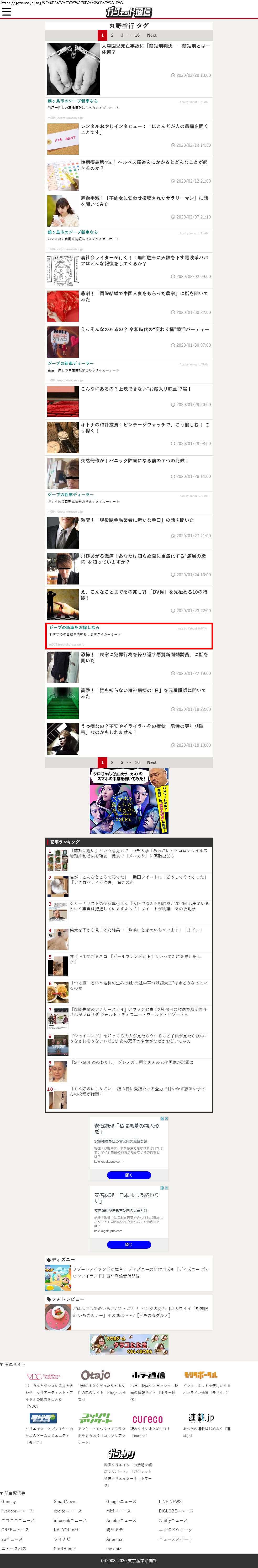This screenshot has width=258, height=1568.
Task: Open the hamburger menu
Action: (x=7, y=12)
